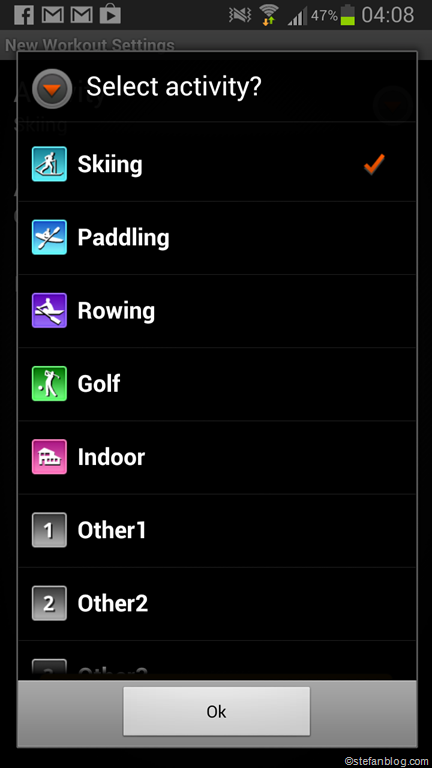Viewport: 432px width, 768px height.
Task: Choose the Indoor activity option
Action: (216, 457)
